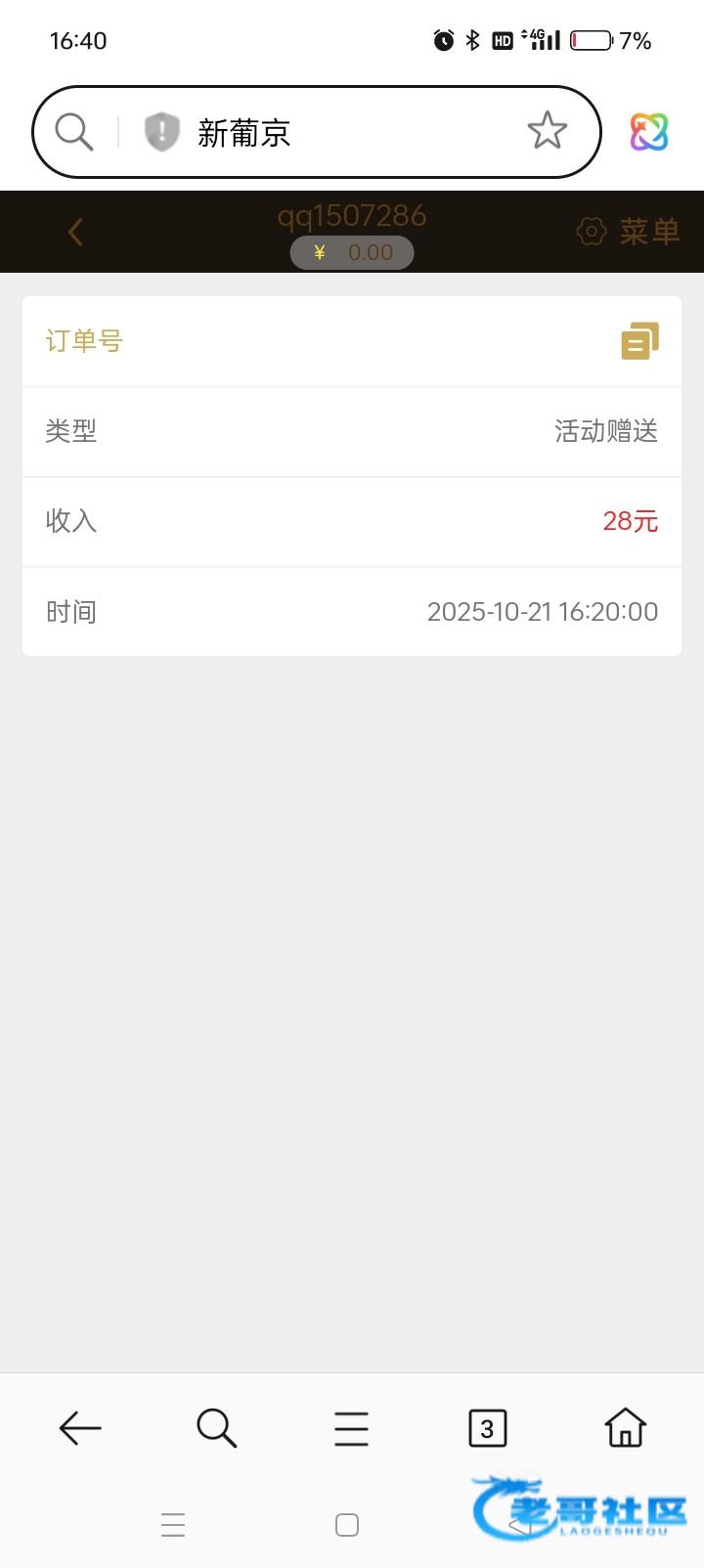Image resolution: width=704 pixels, height=1568 pixels.
Task: Go to the browser home page
Action: (625, 1428)
